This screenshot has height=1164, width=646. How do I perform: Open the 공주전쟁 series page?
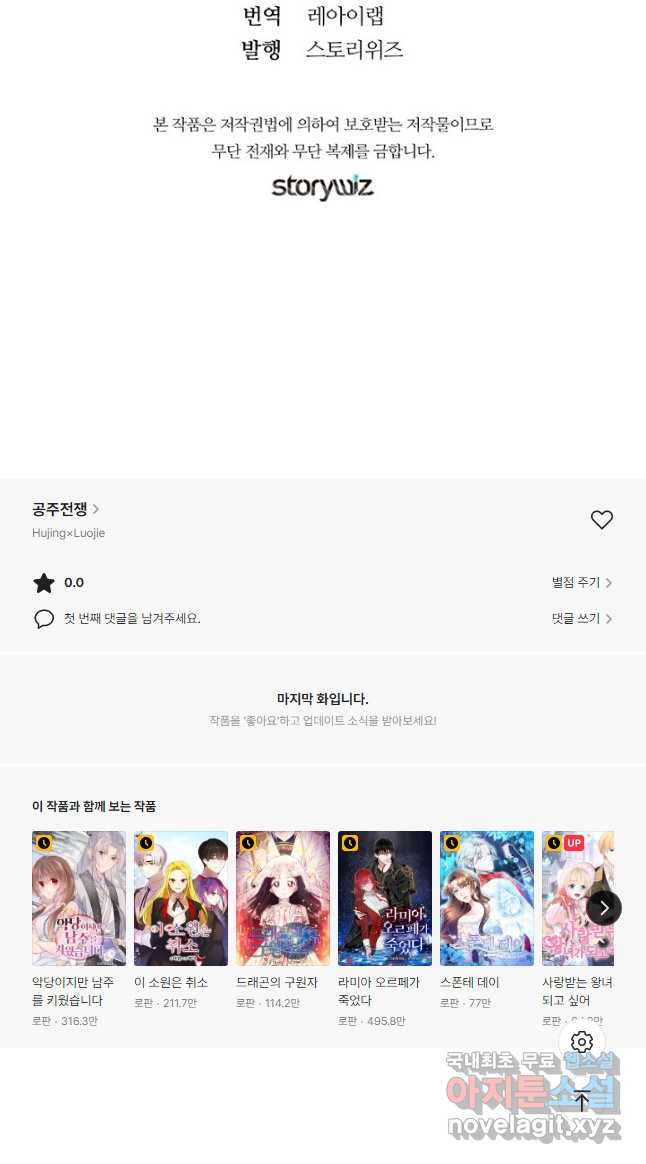(65, 509)
